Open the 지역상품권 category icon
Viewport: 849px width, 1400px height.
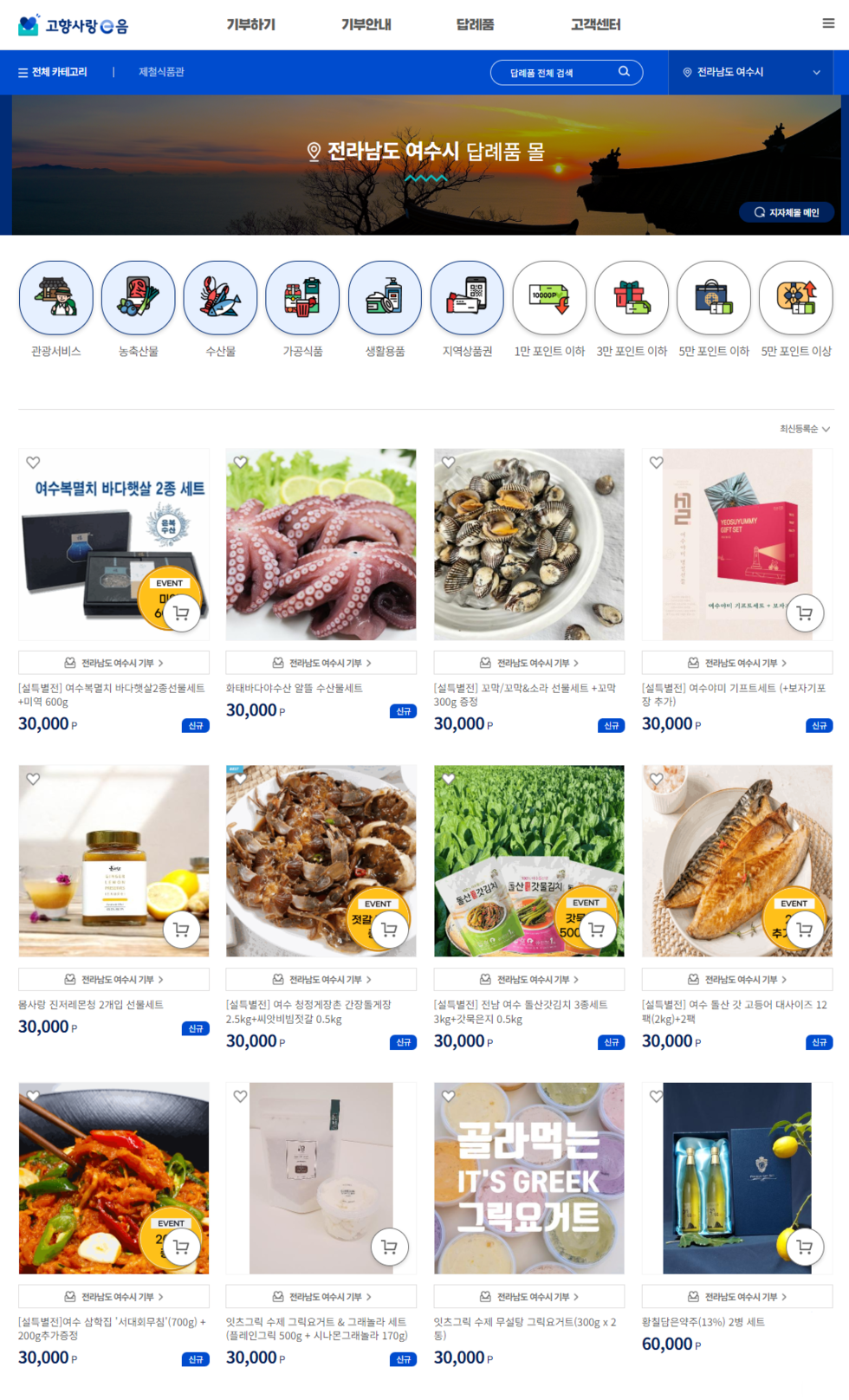pos(467,298)
